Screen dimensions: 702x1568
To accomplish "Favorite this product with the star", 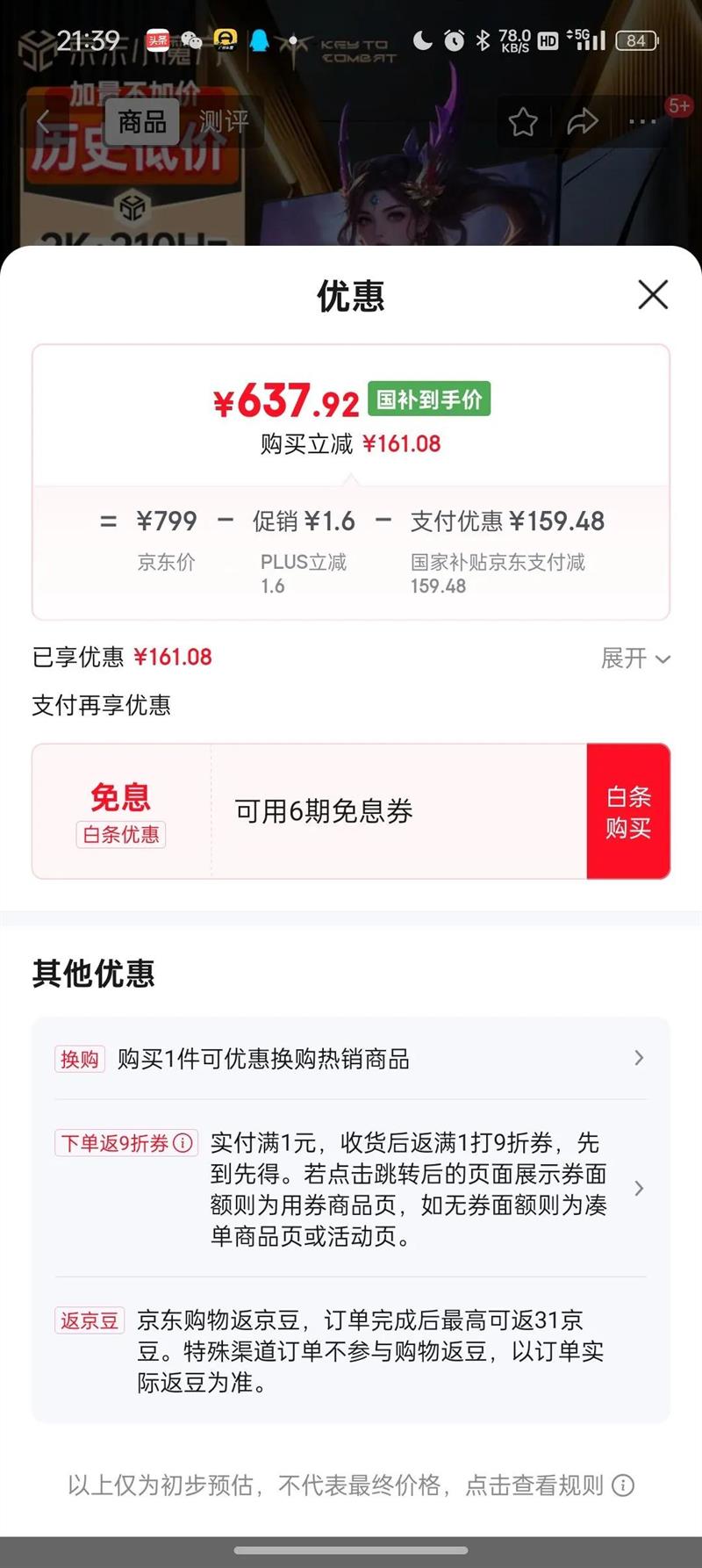I will point(523,122).
